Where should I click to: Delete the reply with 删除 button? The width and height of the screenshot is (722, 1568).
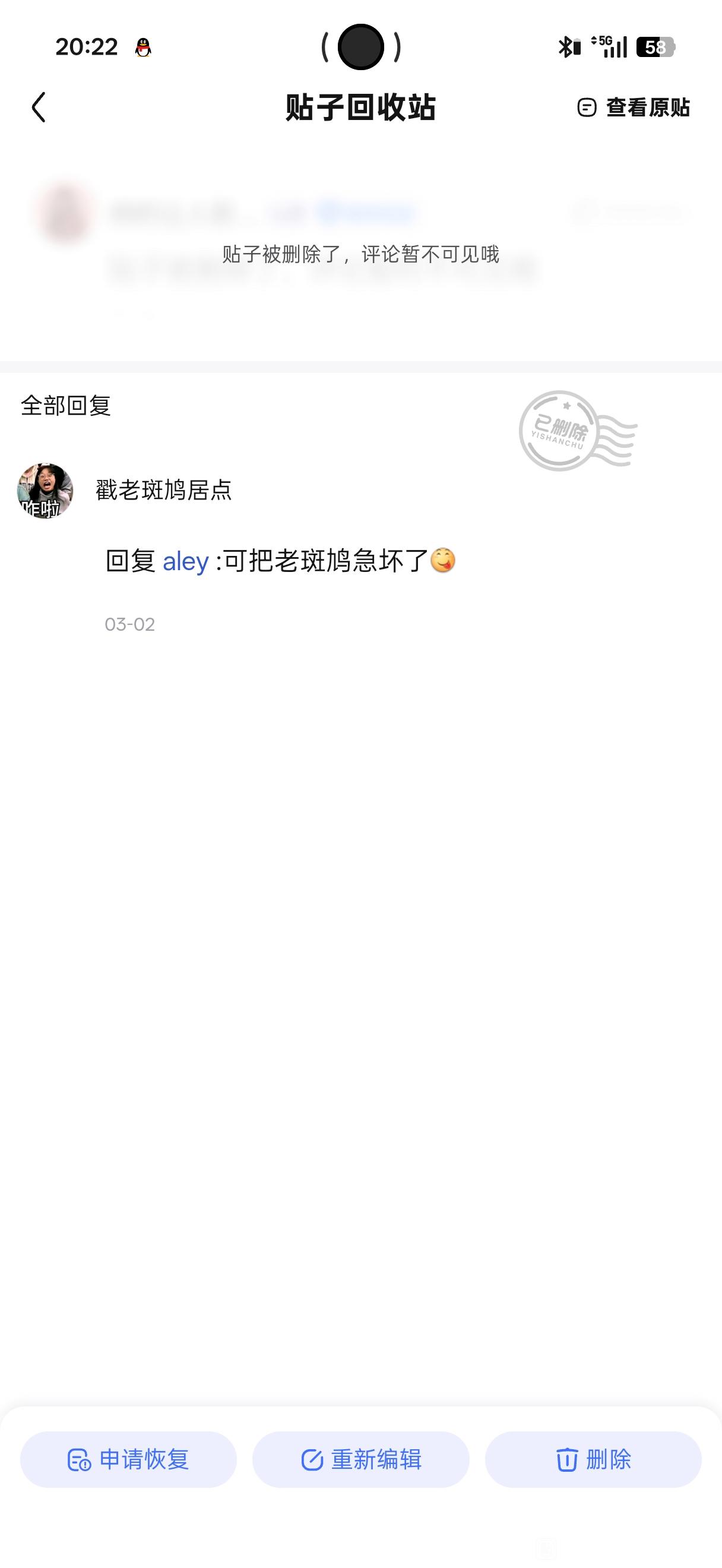pos(593,1460)
